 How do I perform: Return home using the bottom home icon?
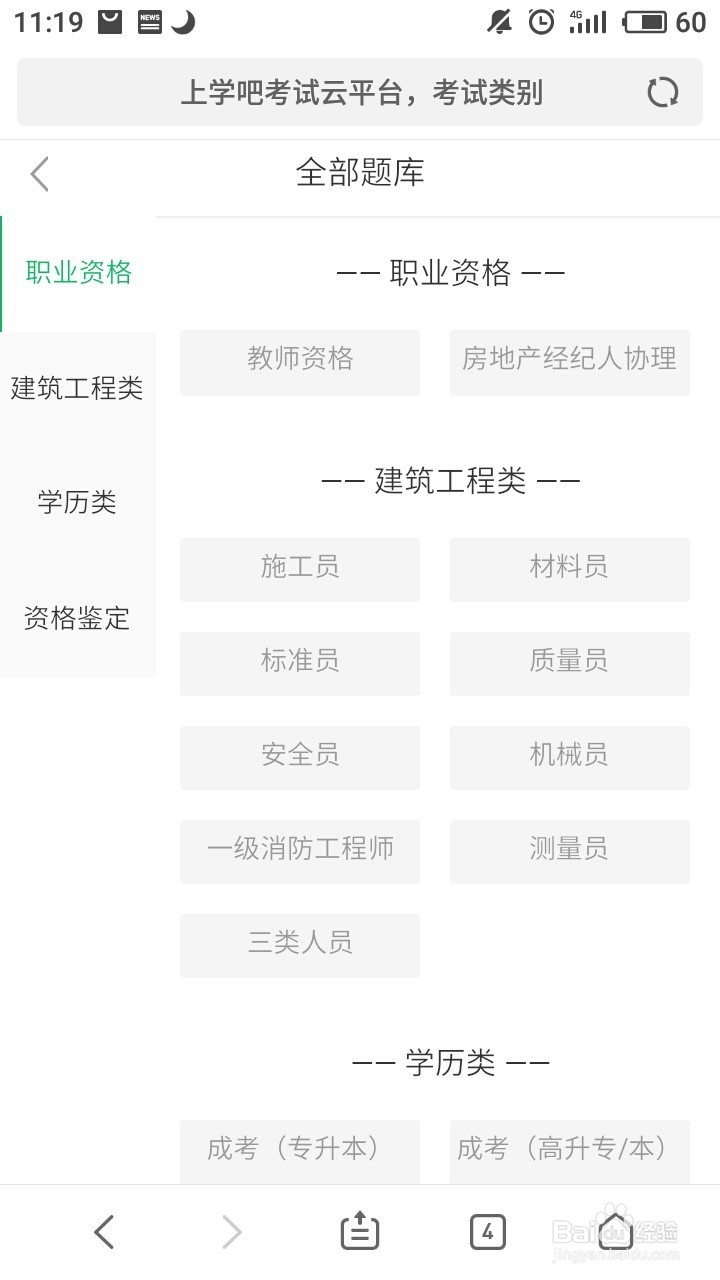click(x=617, y=1231)
